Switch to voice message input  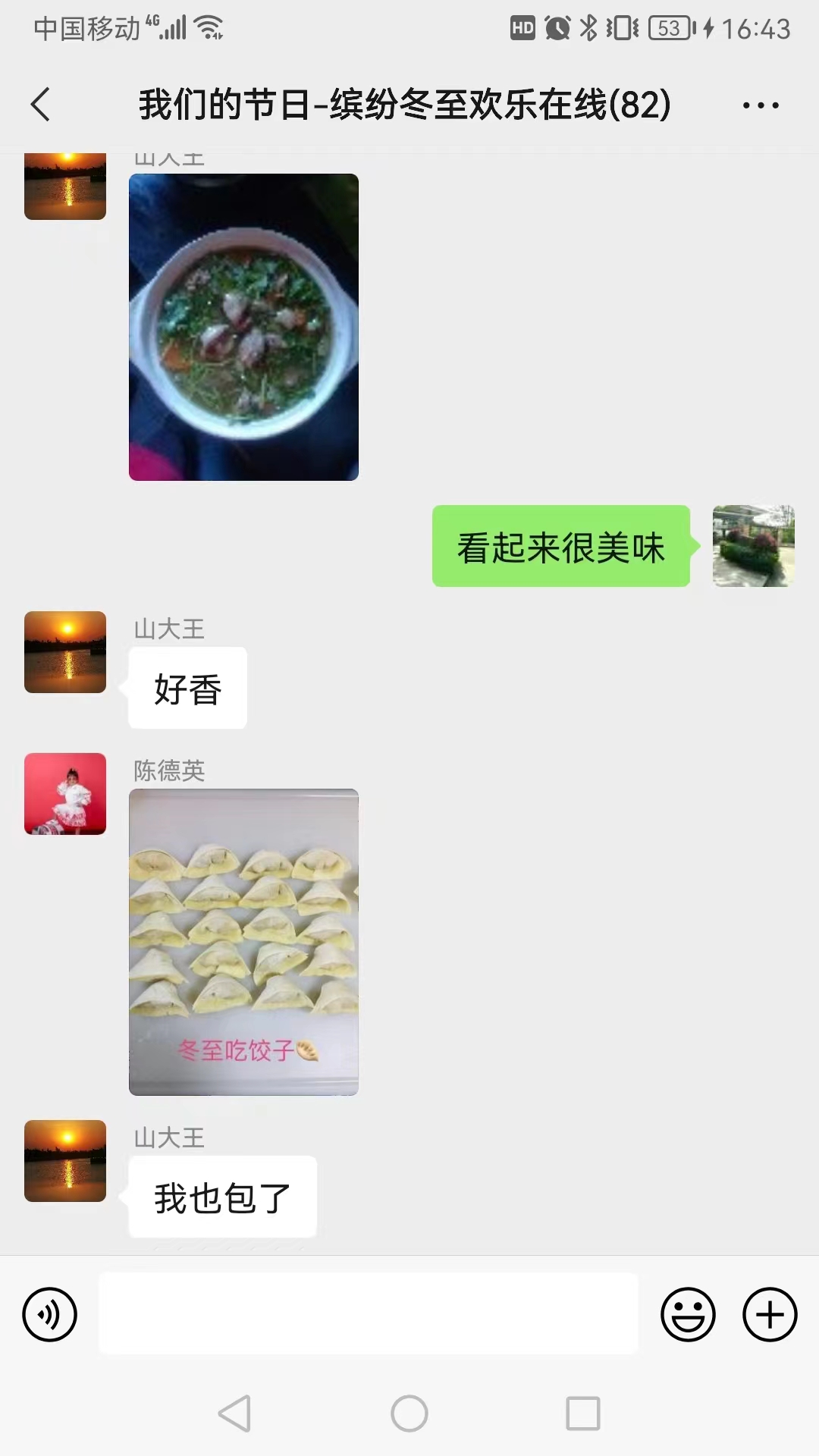pyautogui.click(x=50, y=1314)
